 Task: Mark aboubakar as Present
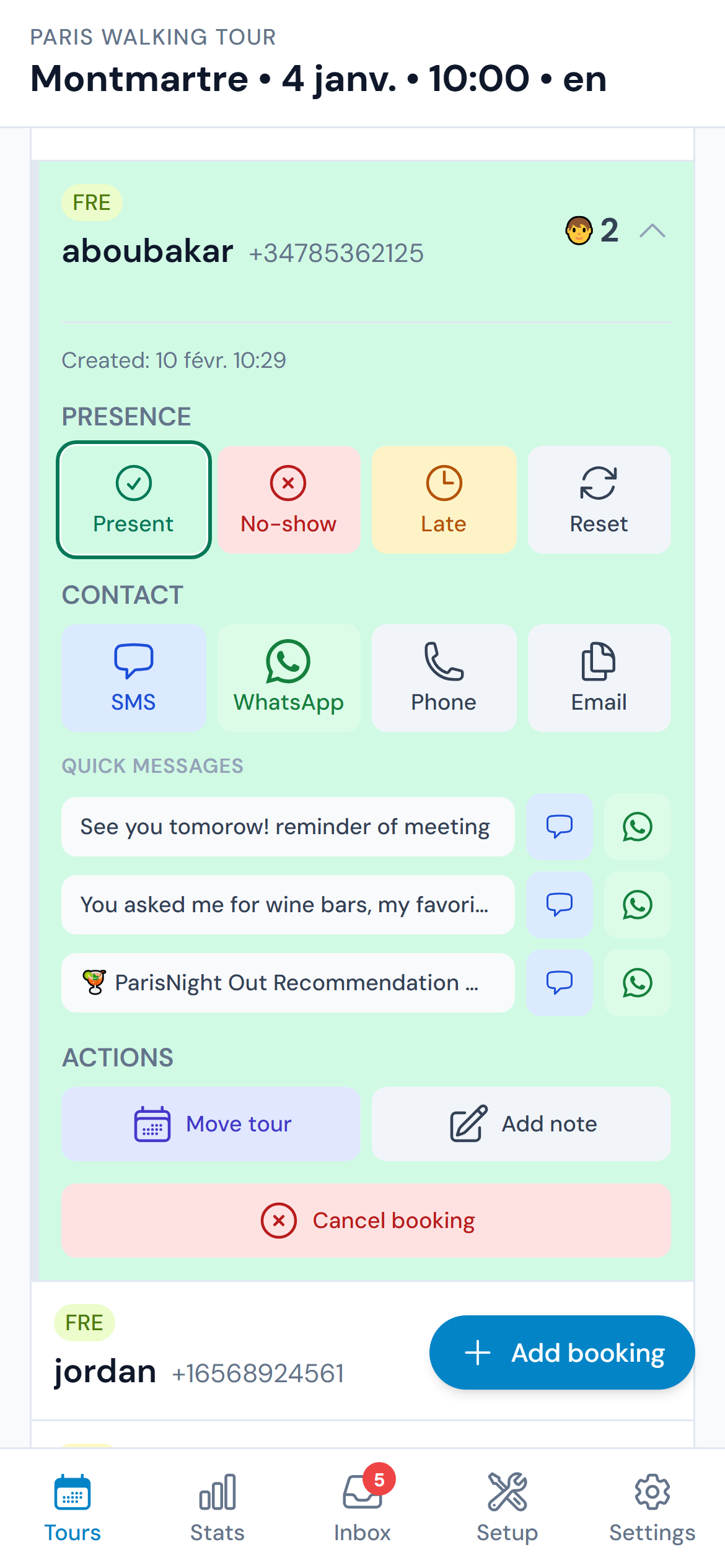point(133,499)
